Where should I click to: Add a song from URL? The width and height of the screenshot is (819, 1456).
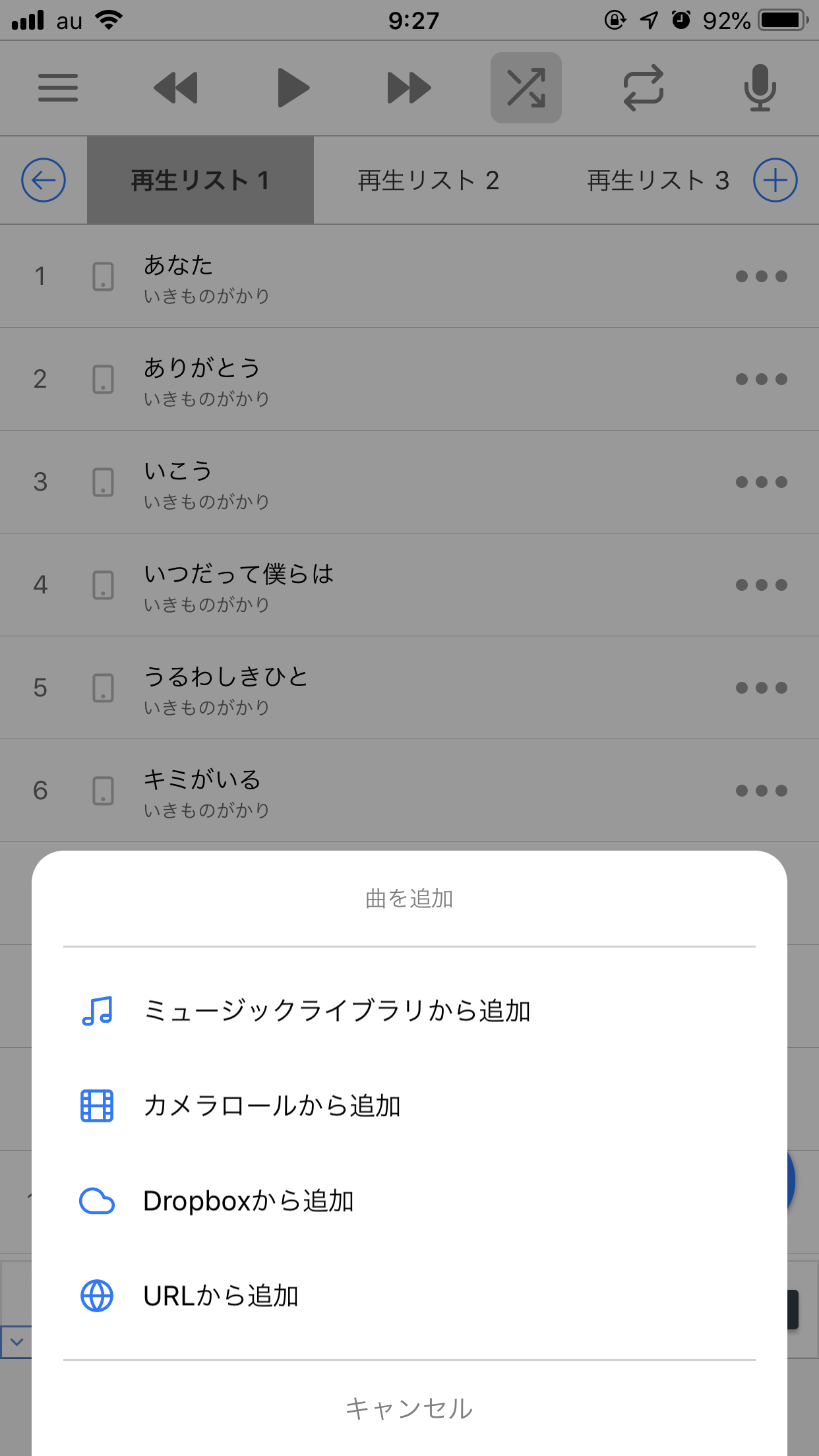click(x=409, y=1296)
